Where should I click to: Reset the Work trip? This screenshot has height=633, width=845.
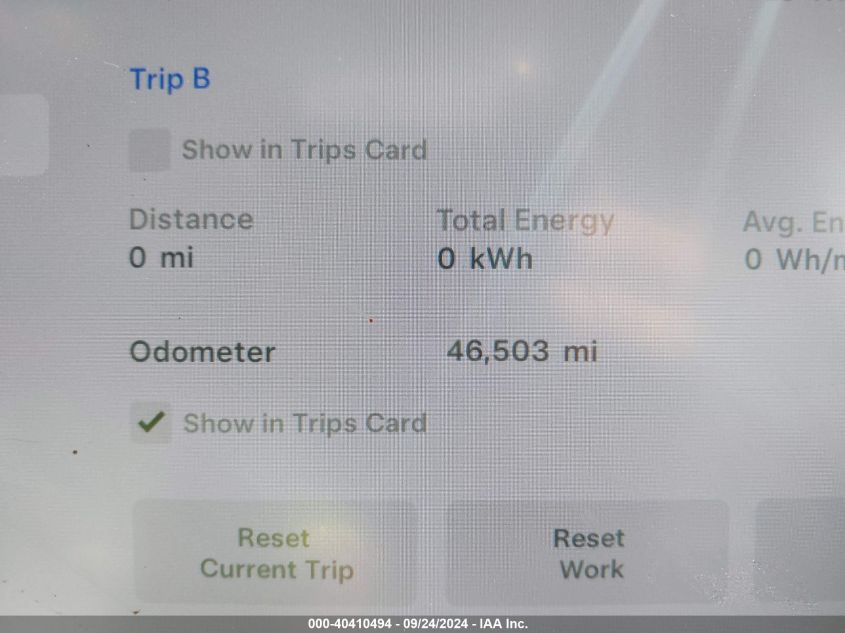coord(588,554)
